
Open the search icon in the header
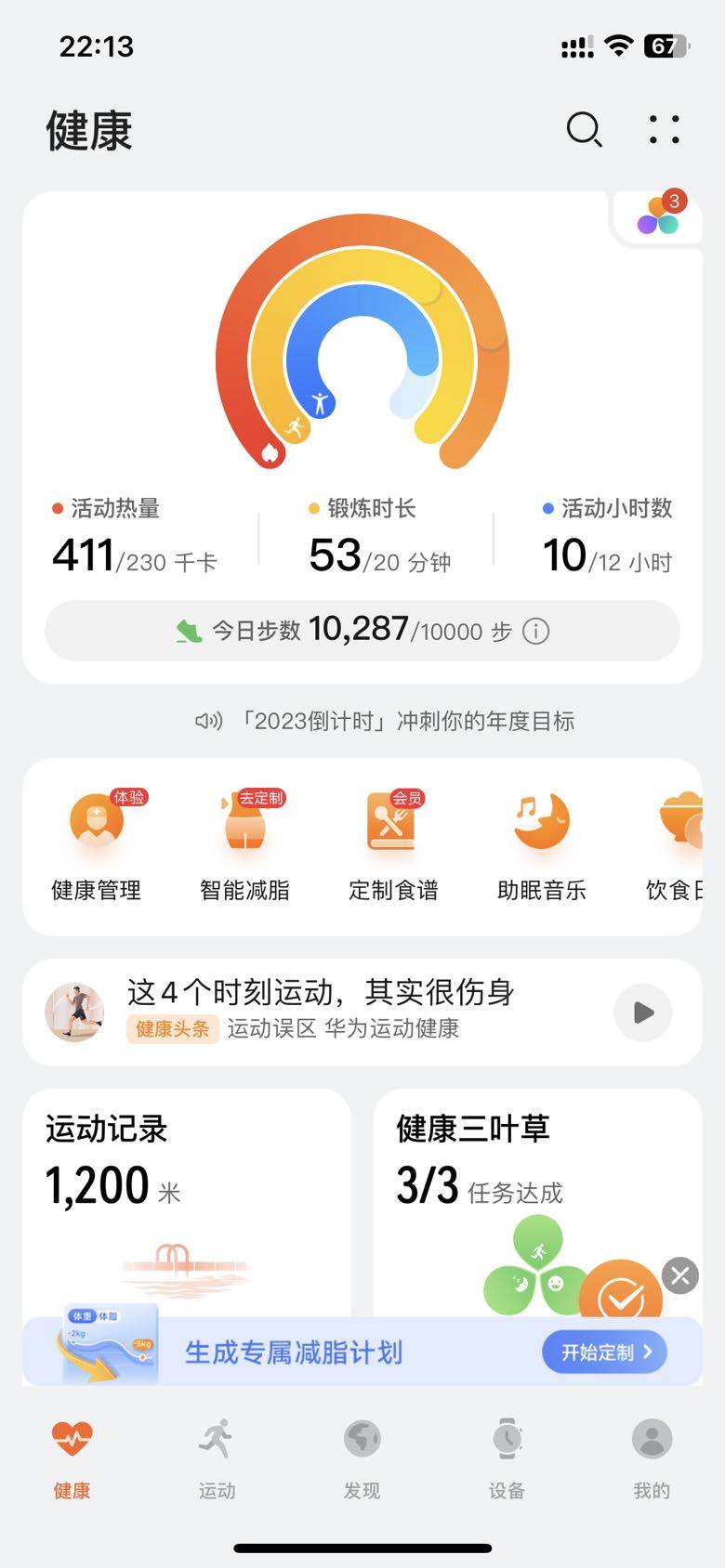point(584,130)
